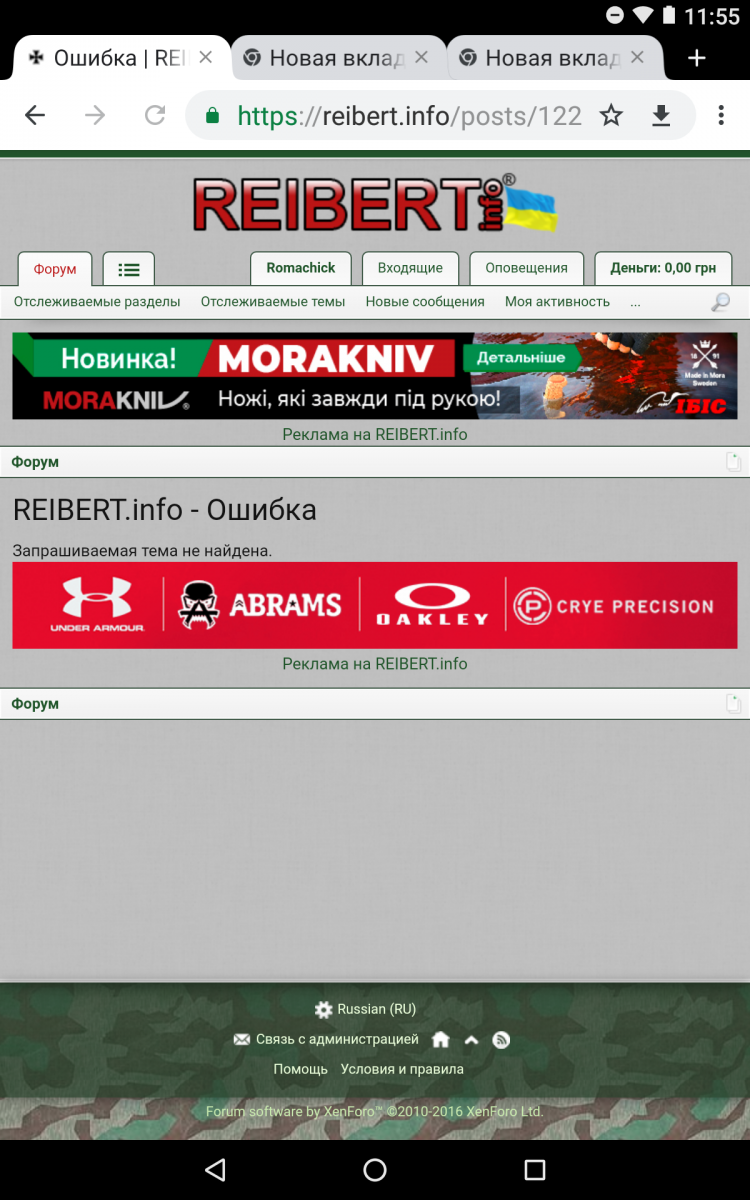Open the forum list menu icon
The image size is (750, 1200).
click(x=129, y=269)
